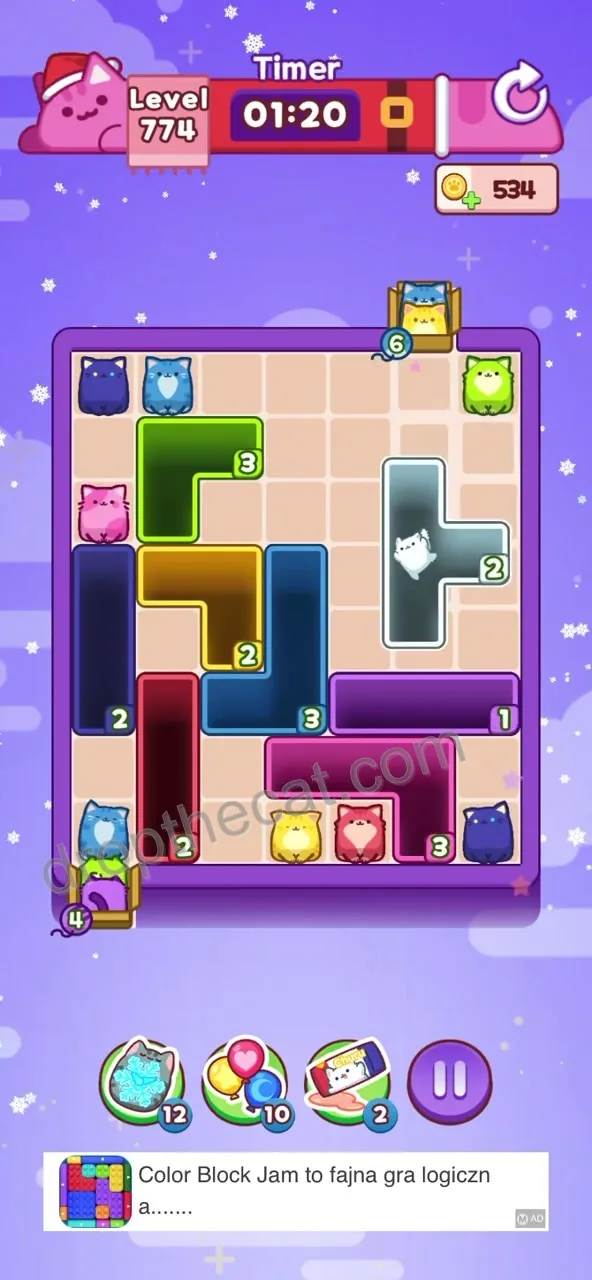The height and width of the screenshot is (1280, 592).
Task: Use the freeze booster showing 12
Action: coord(145,1083)
